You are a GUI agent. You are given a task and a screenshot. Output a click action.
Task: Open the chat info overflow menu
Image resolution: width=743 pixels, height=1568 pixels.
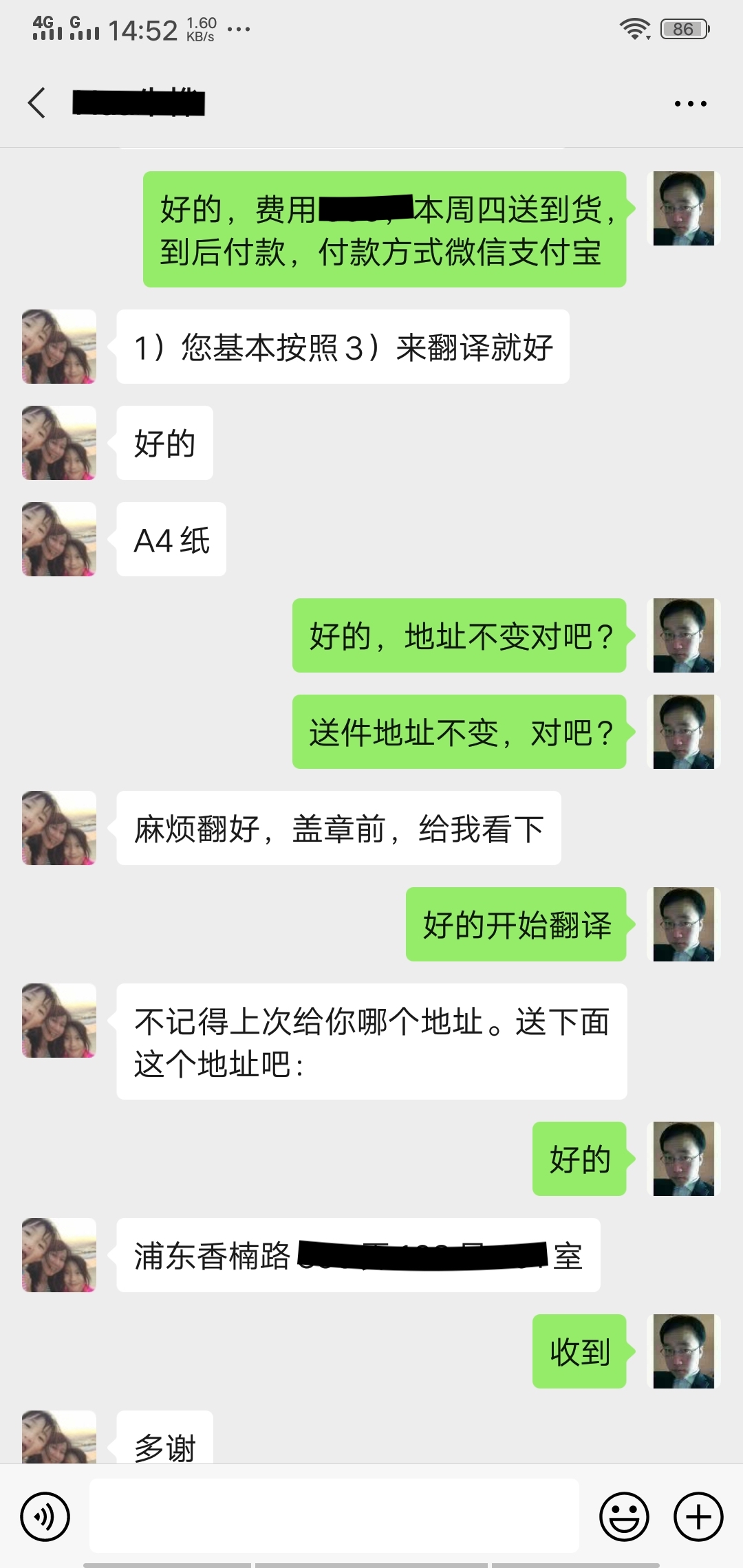pos(690,104)
